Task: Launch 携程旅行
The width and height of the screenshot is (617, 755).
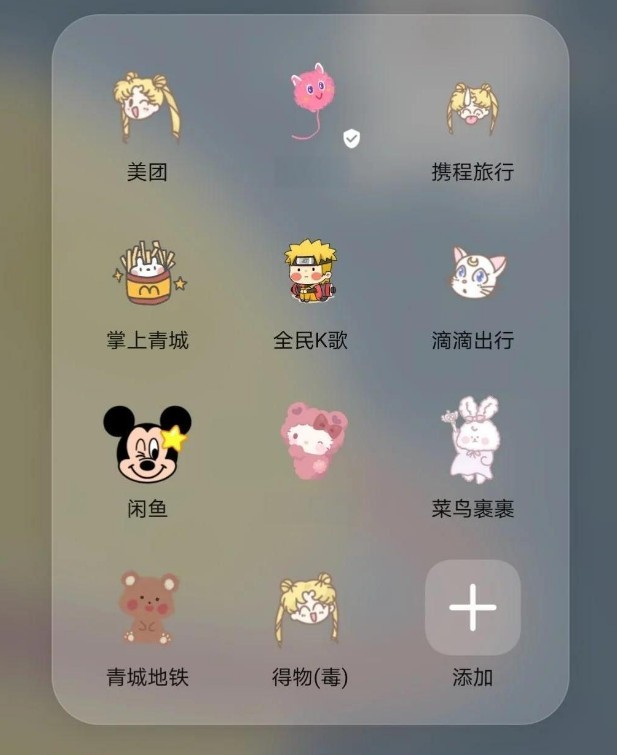Action: 472,107
